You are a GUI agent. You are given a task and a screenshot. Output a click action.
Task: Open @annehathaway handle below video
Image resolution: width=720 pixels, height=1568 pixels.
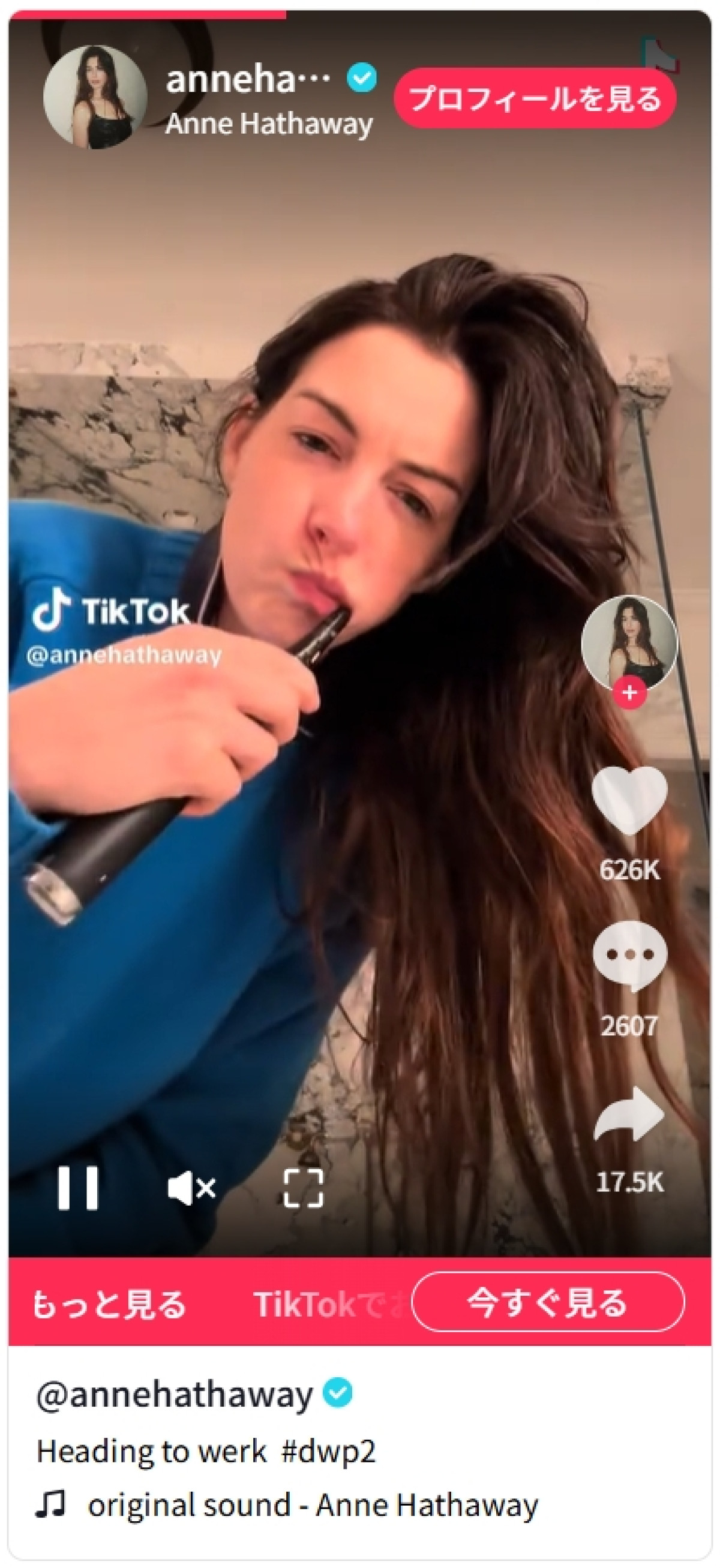175,1395
